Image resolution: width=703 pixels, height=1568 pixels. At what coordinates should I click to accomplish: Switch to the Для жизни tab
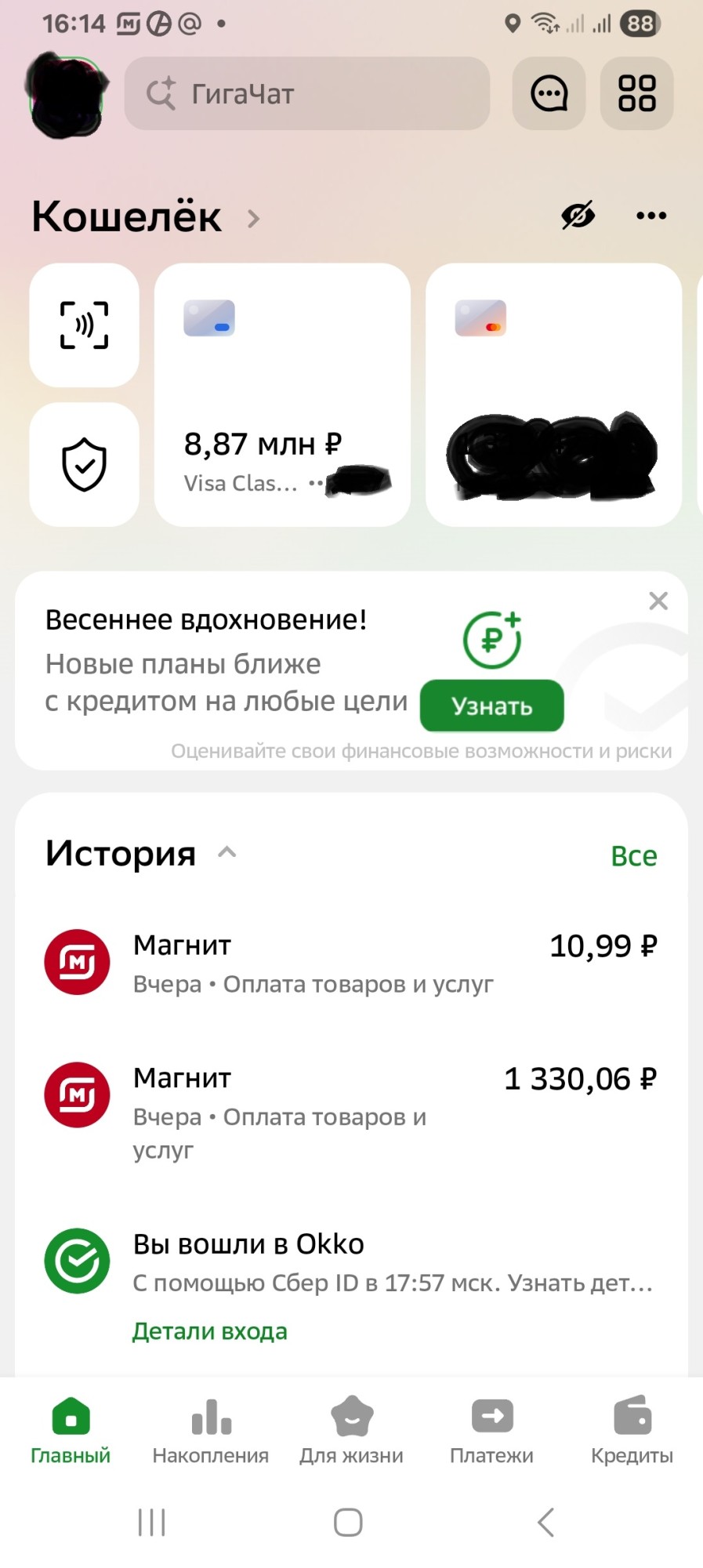coord(351,1431)
